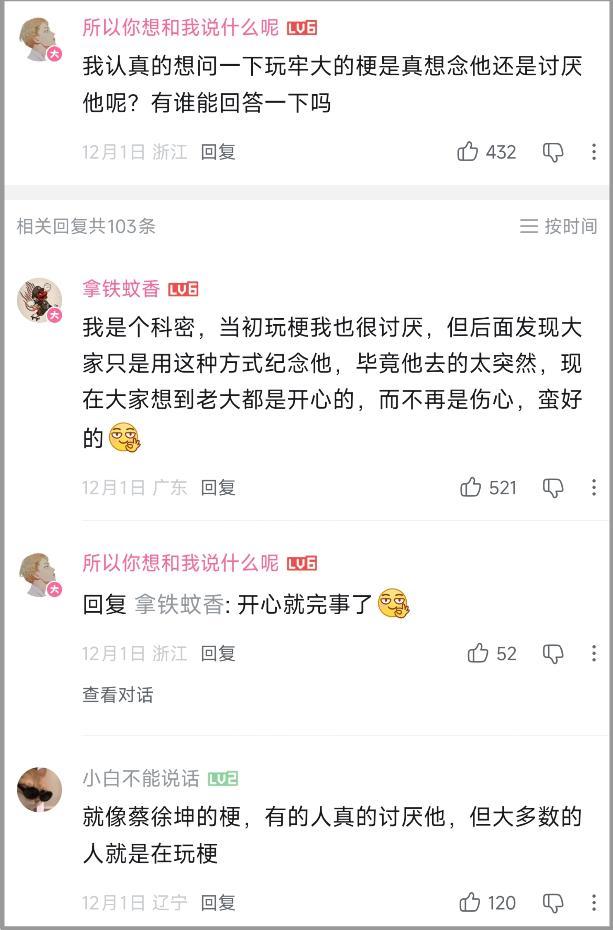Like the 开心就完事了 reply
Image resolution: width=613 pixels, height=930 pixels.
pyautogui.click(x=478, y=653)
